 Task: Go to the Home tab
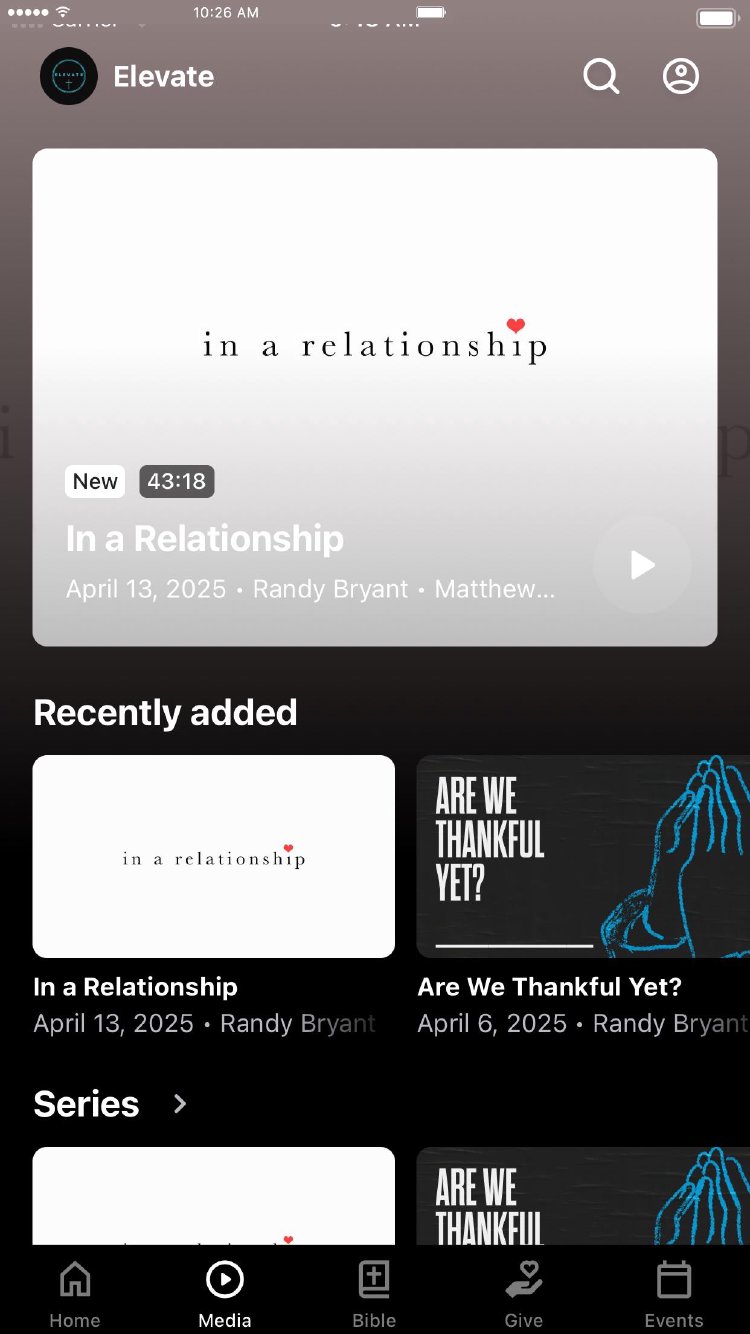tap(75, 1293)
